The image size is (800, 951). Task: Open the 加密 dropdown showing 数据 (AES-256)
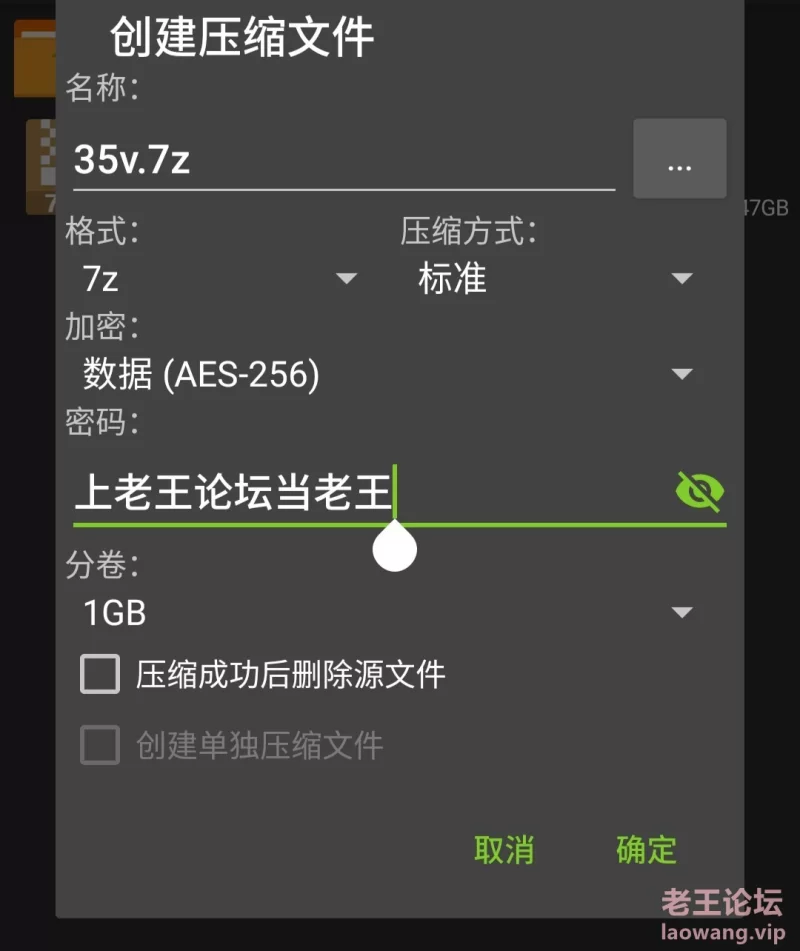[x=387, y=375]
